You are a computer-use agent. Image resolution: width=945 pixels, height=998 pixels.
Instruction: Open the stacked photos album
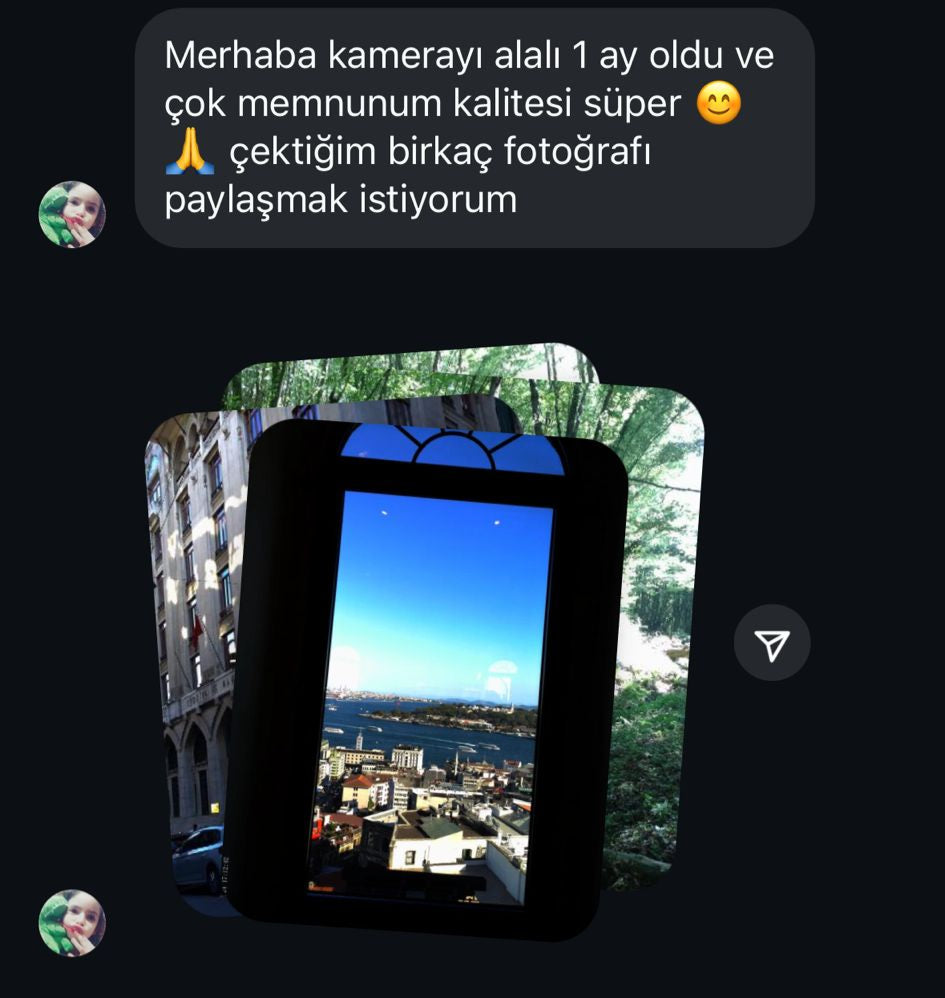point(430,660)
